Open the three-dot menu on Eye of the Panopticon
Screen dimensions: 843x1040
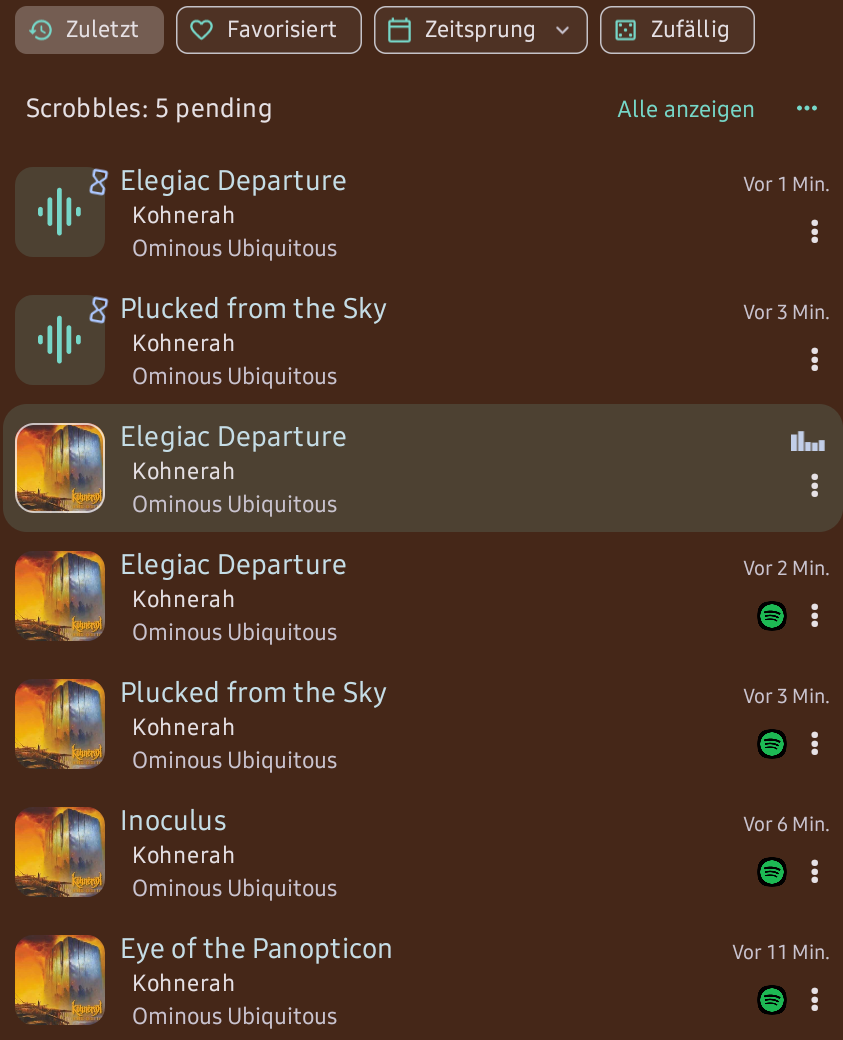click(815, 1000)
